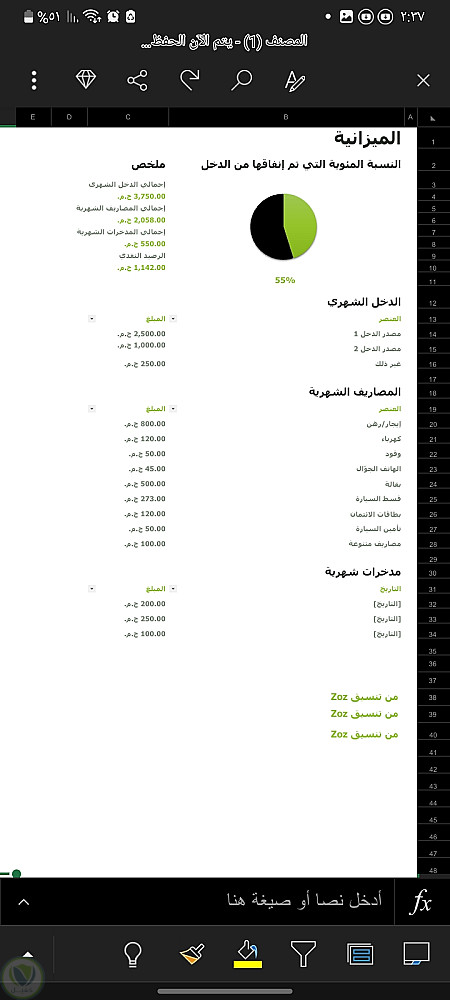Viewport: 450px width, 1000px height.
Task: Open the lightbulb tell-me assistant
Action: coord(132,955)
